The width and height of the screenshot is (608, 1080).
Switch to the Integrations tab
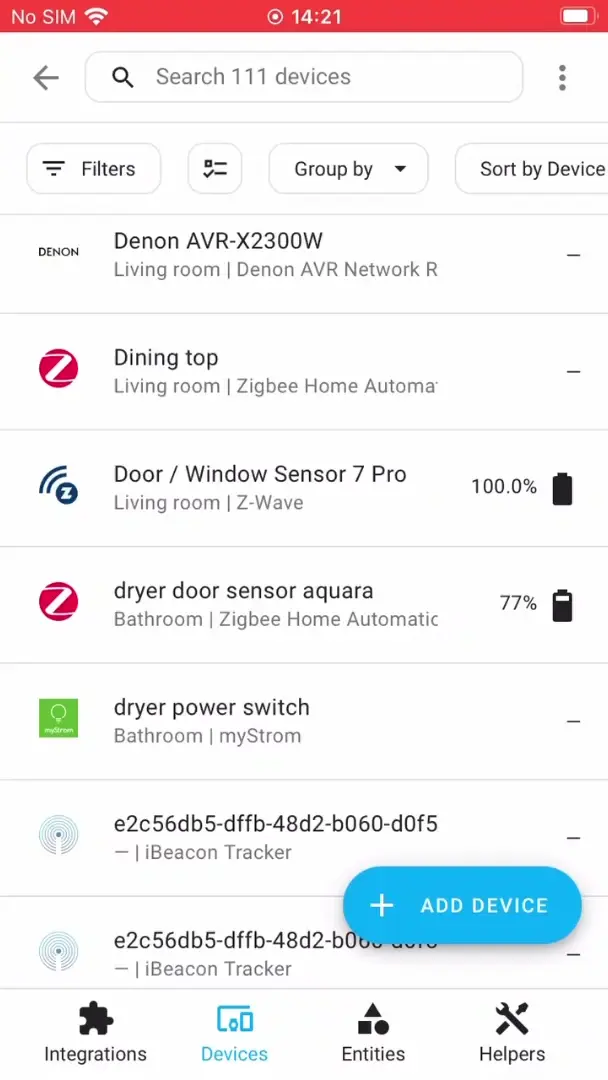(x=95, y=1034)
